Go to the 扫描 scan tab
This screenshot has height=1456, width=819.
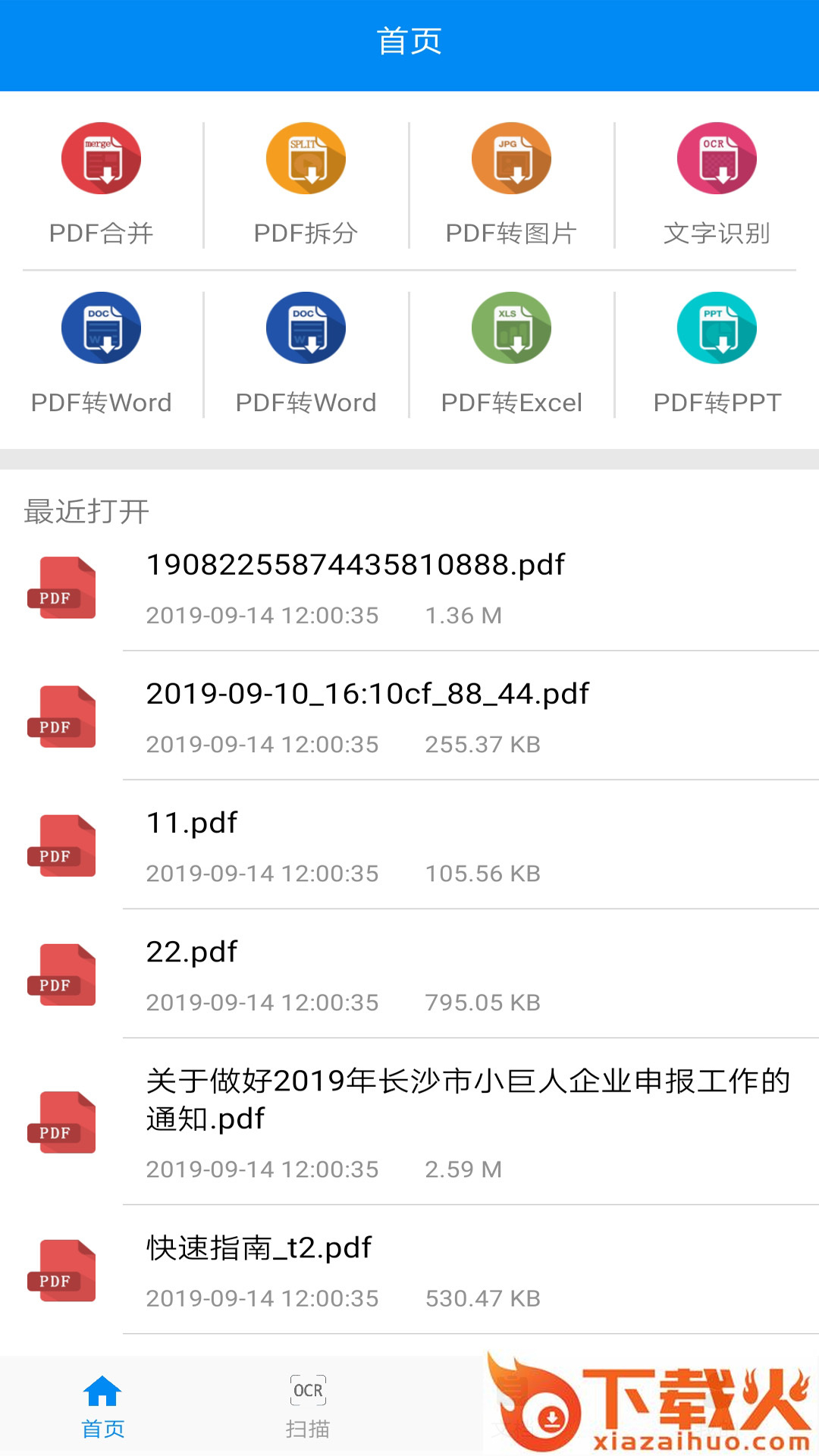pyautogui.click(x=308, y=1407)
